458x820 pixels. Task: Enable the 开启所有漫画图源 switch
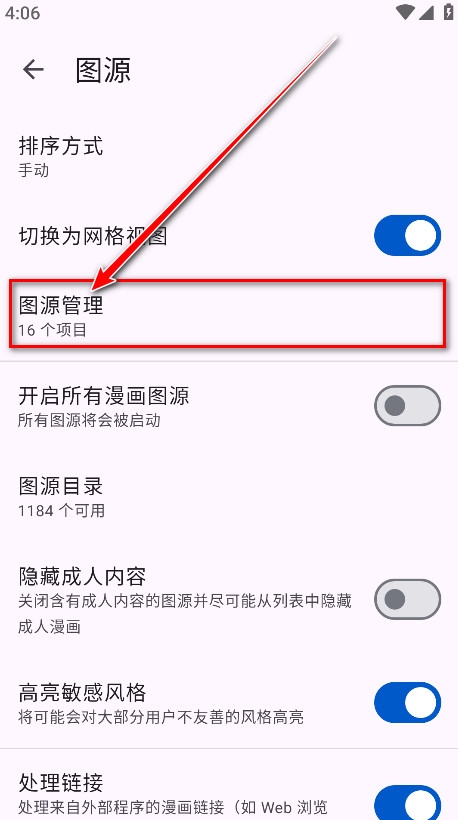tap(407, 405)
